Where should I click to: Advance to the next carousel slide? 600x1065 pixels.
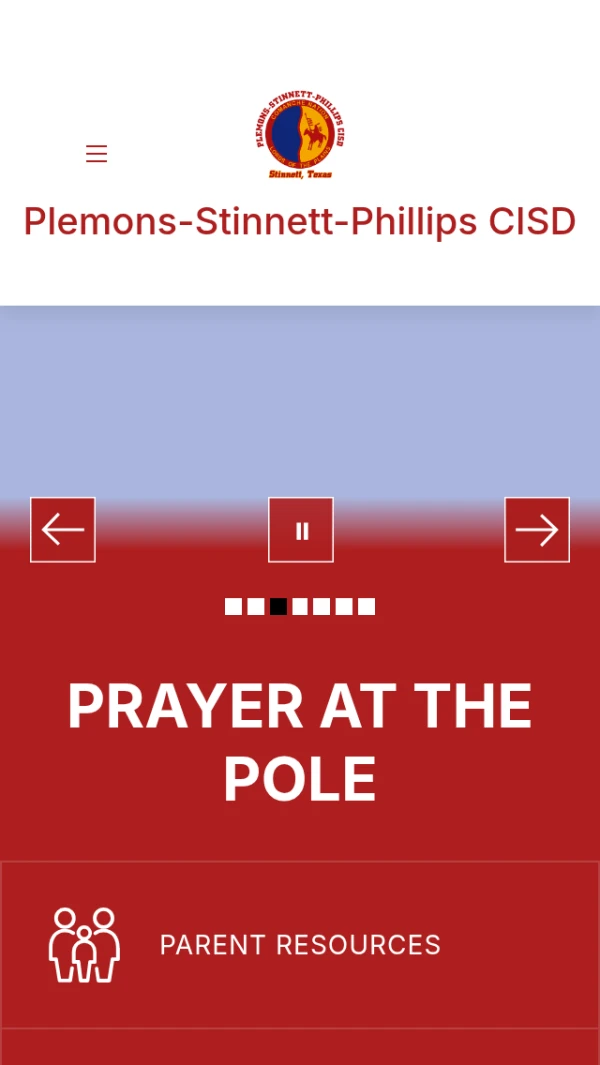[x=537, y=530]
